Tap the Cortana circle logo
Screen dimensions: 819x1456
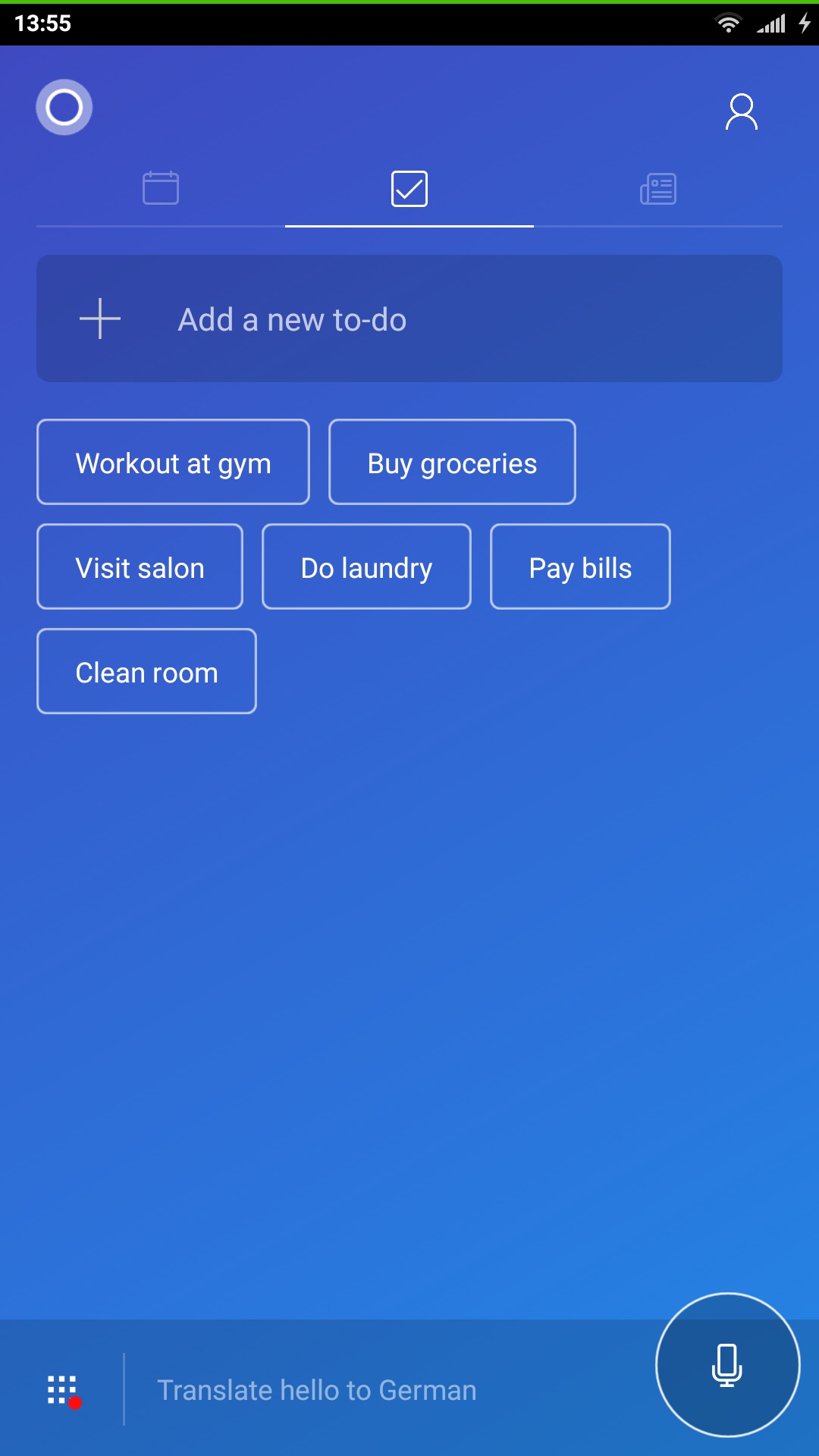pyautogui.click(x=64, y=107)
